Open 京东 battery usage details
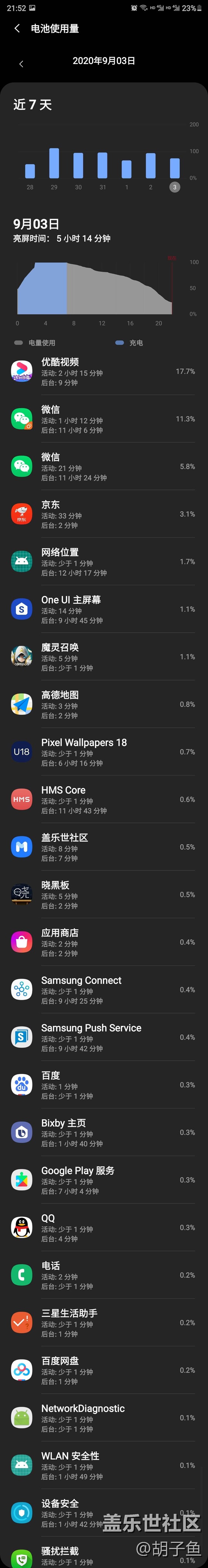Viewport: 208px width, 1568px height. click(103, 514)
